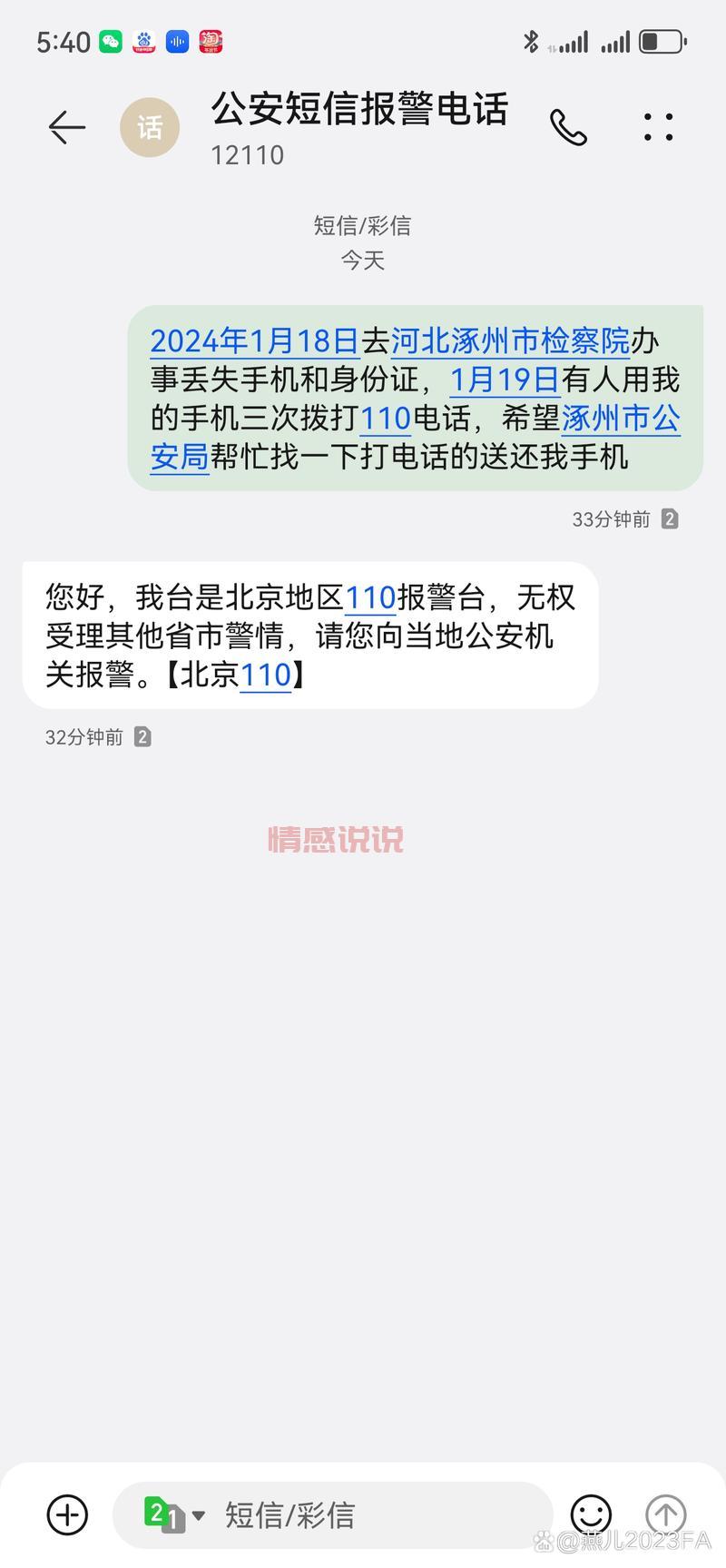The width and height of the screenshot is (726, 1568).
Task: Tap the phone icon to call 12110
Action: click(570, 128)
